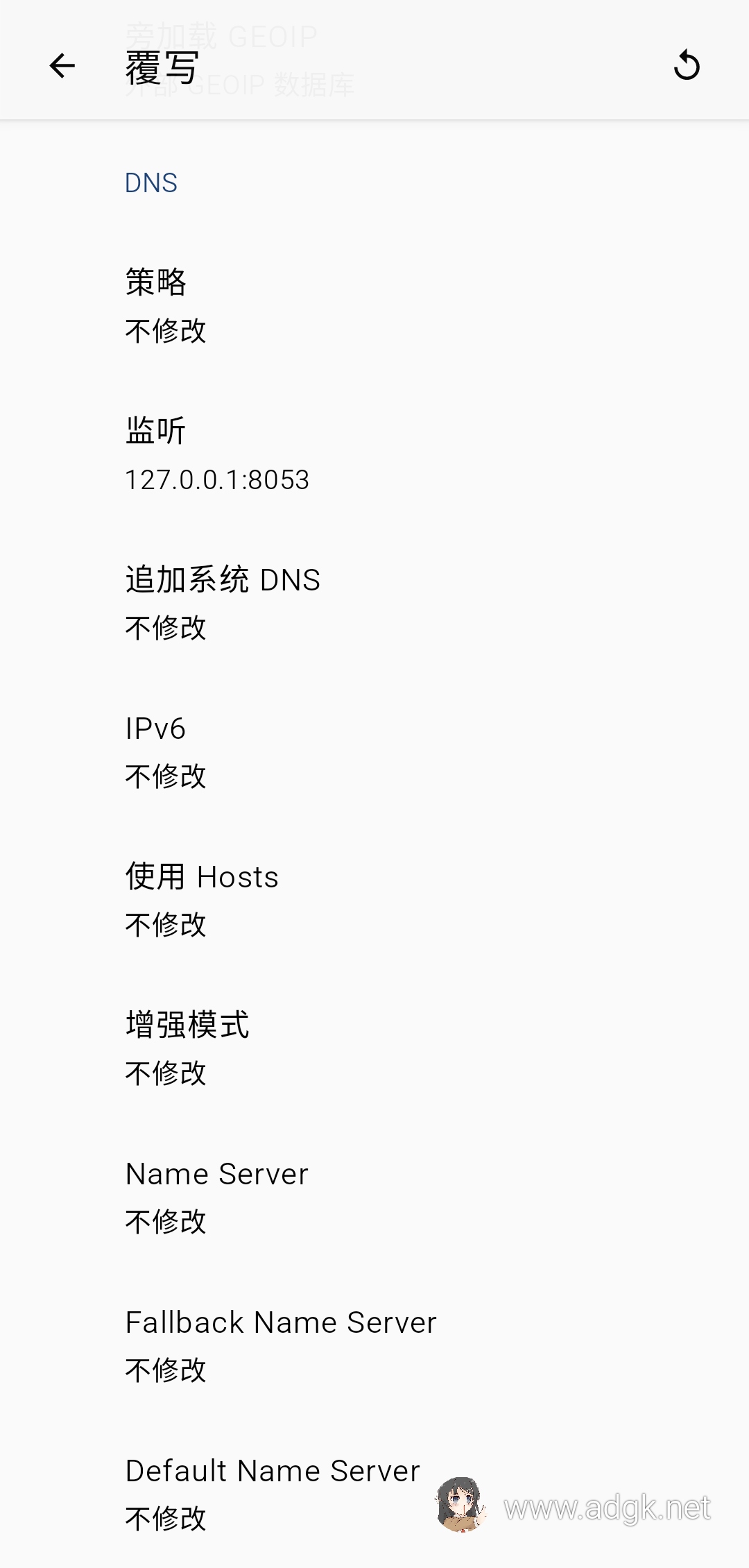This screenshot has height=1568, width=749.
Task: Go back from the 覆写 screen
Action: (62, 67)
